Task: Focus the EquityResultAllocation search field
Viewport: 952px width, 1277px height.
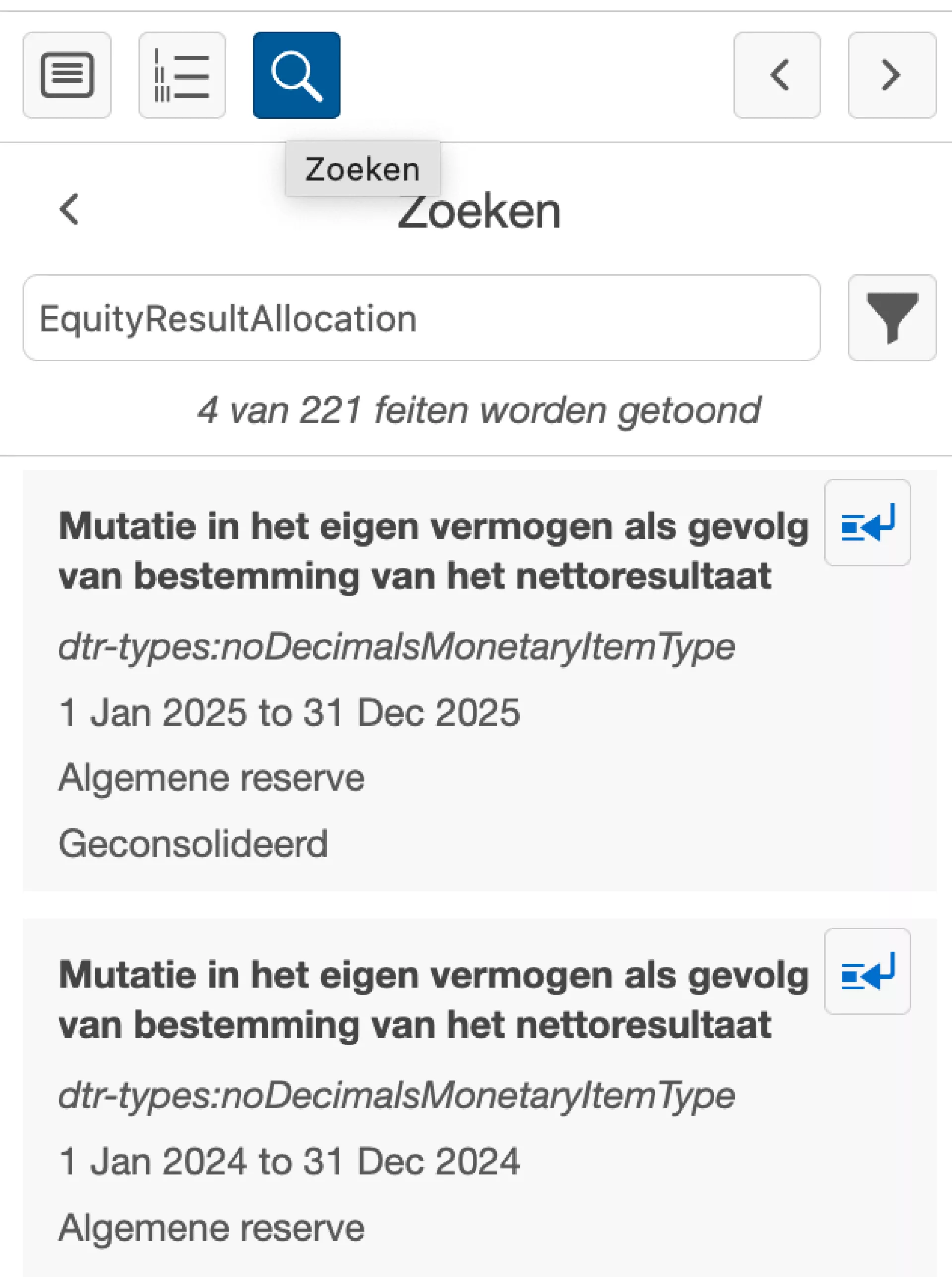Action: tap(421, 318)
